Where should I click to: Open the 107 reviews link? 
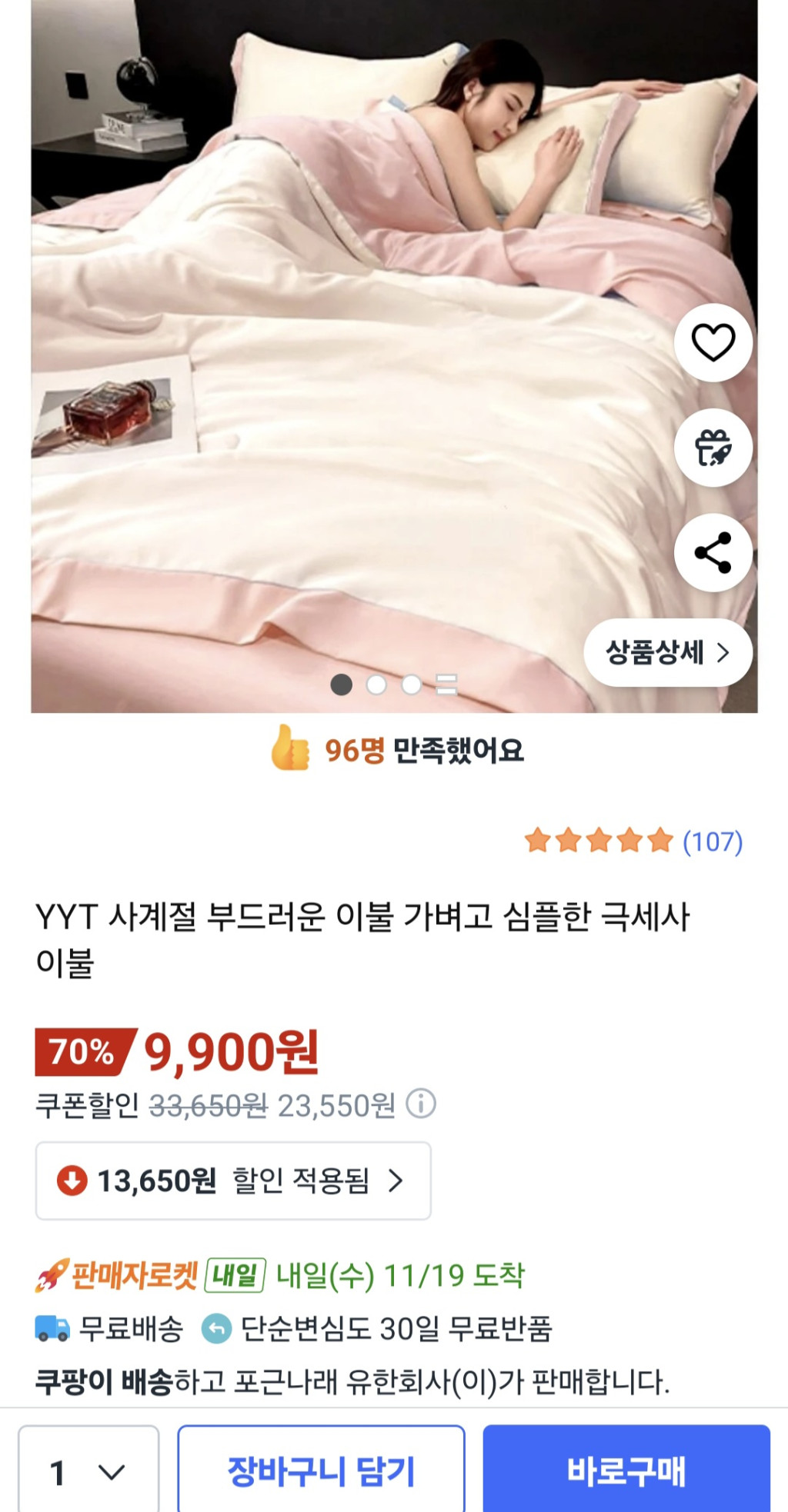pos(712,841)
